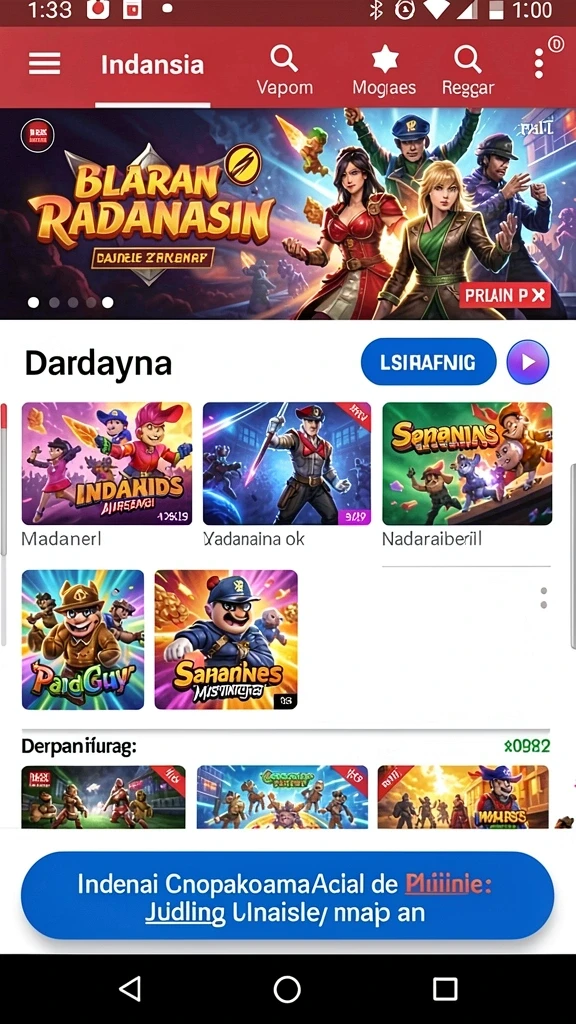
Task: Open the Regcar search item
Action: 468,72
